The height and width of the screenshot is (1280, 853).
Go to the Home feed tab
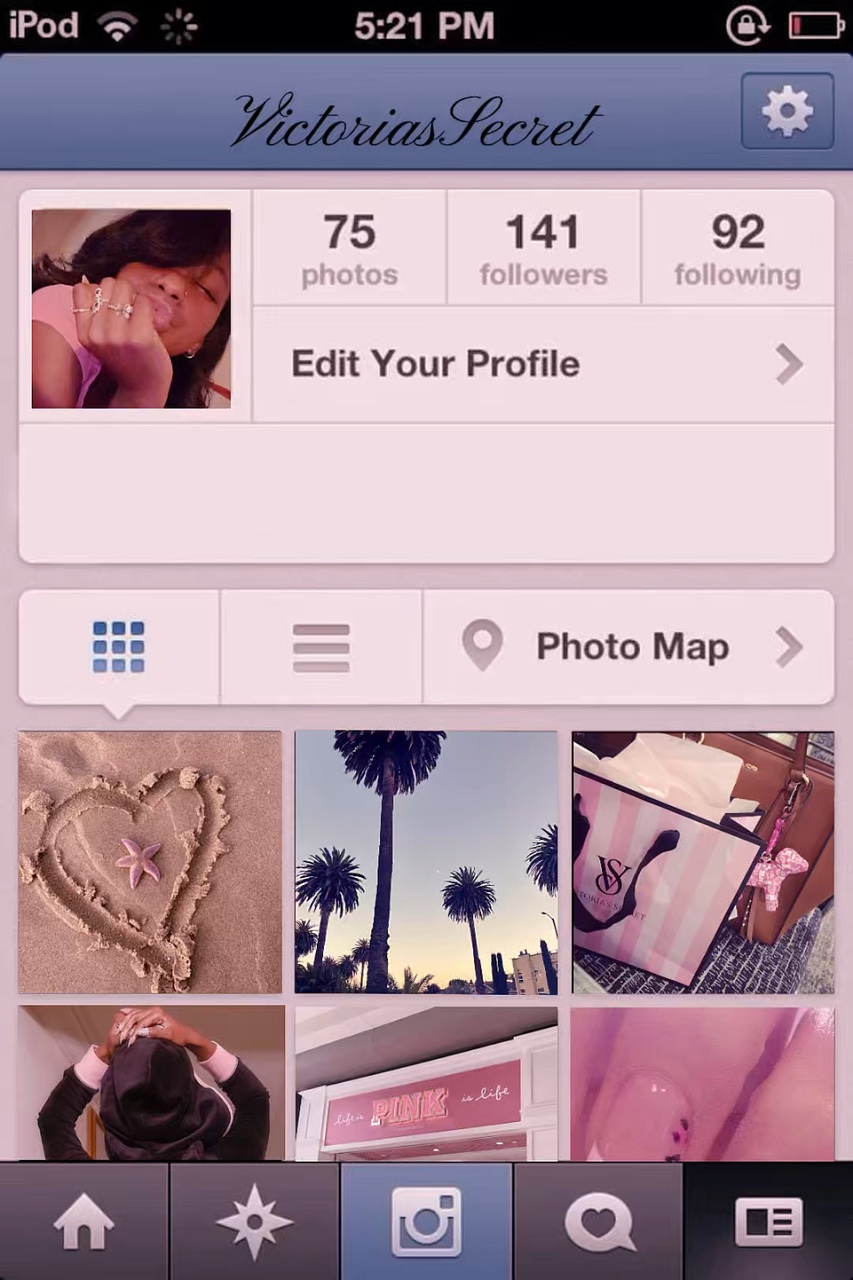pyautogui.click(x=84, y=1222)
